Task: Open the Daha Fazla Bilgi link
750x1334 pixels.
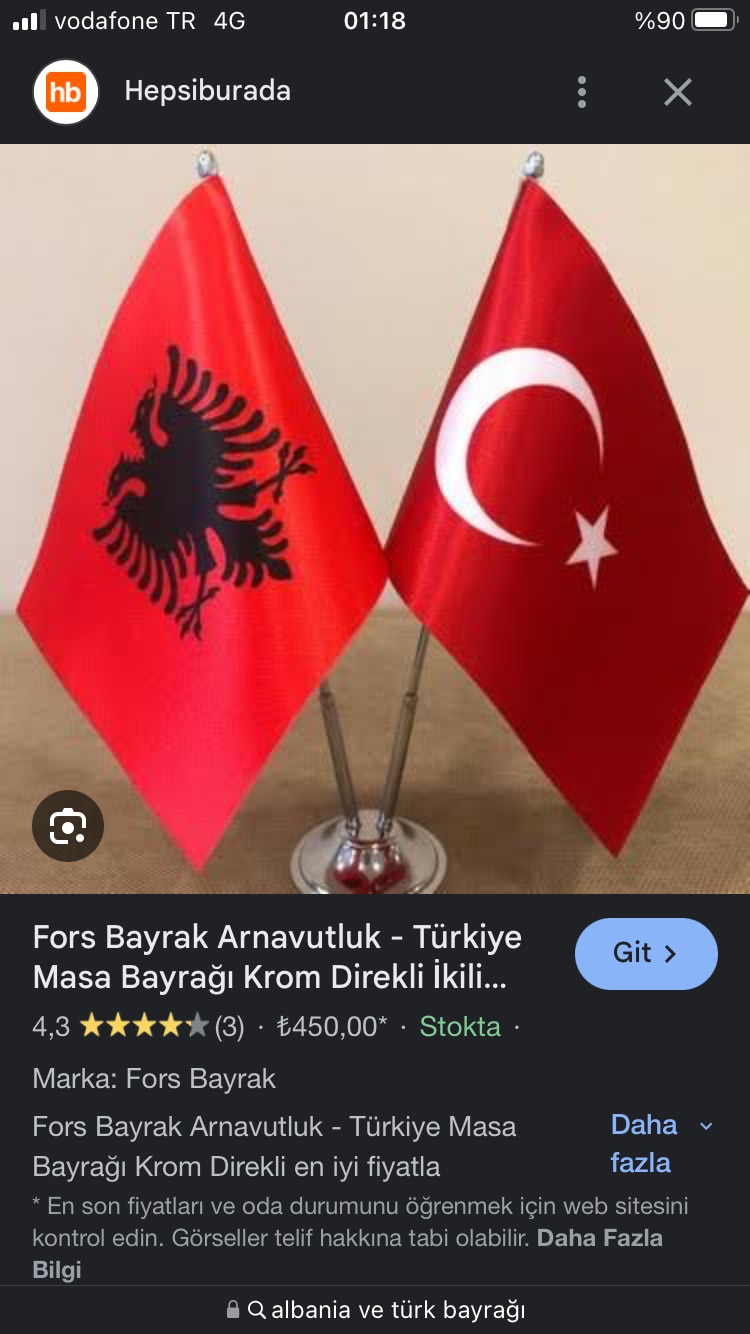Action: click(x=599, y=1238)
